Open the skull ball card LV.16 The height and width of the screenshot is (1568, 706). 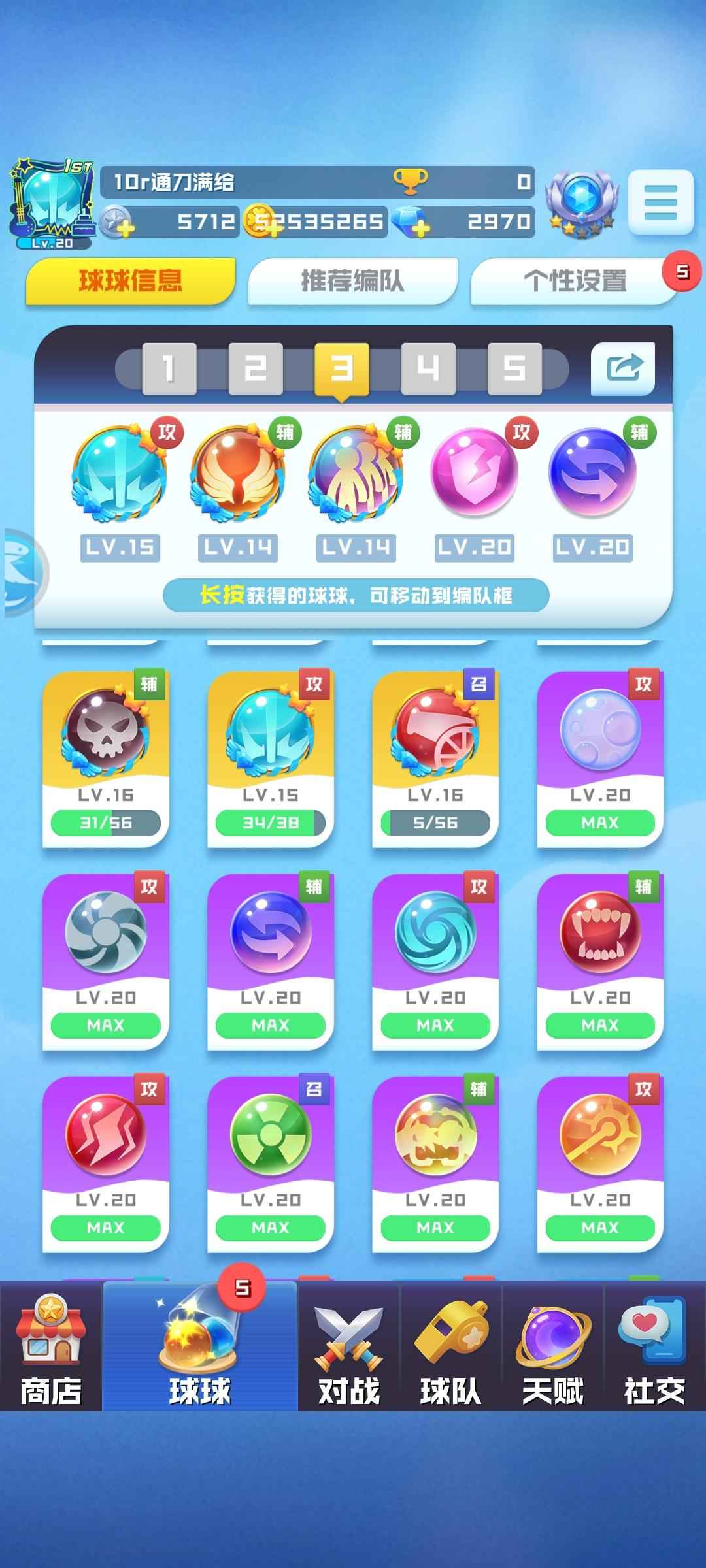(x=106, y=758)
